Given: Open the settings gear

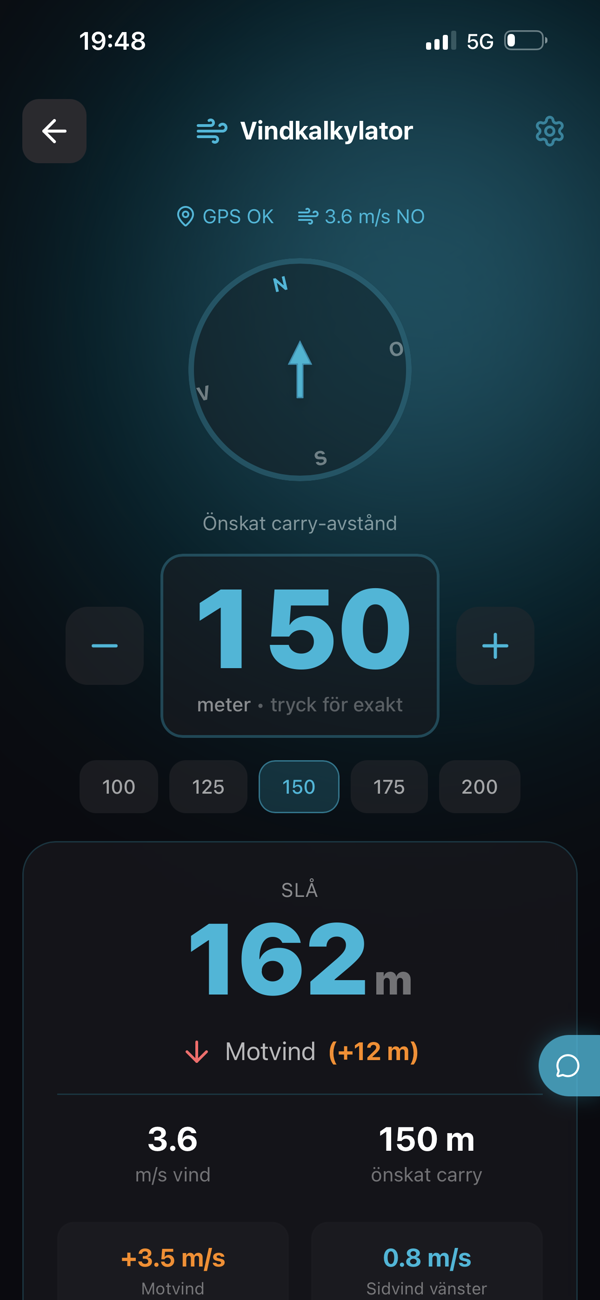Looking at the screenshot, I should pos(549,131).
